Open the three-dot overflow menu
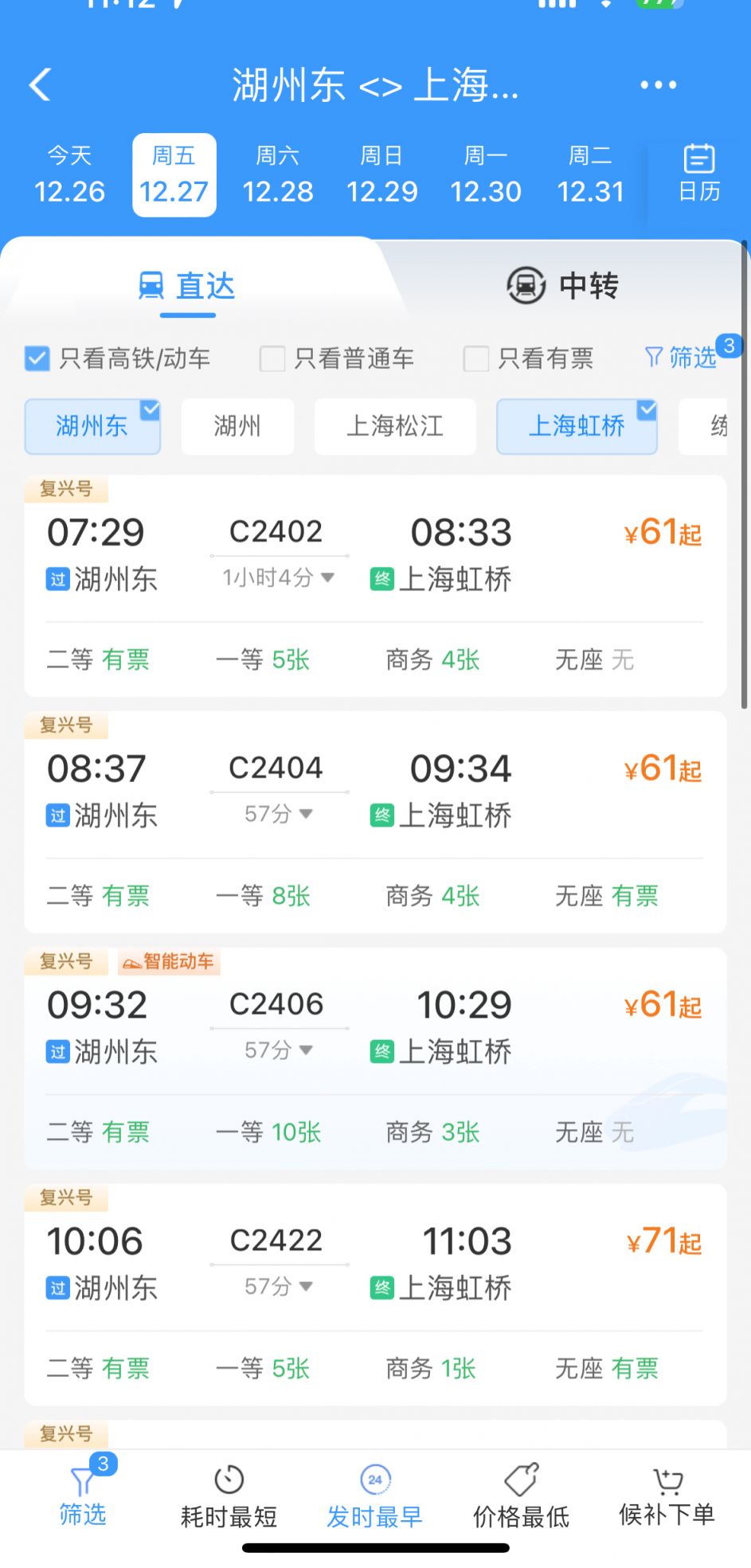 click(x=658, y=84)
